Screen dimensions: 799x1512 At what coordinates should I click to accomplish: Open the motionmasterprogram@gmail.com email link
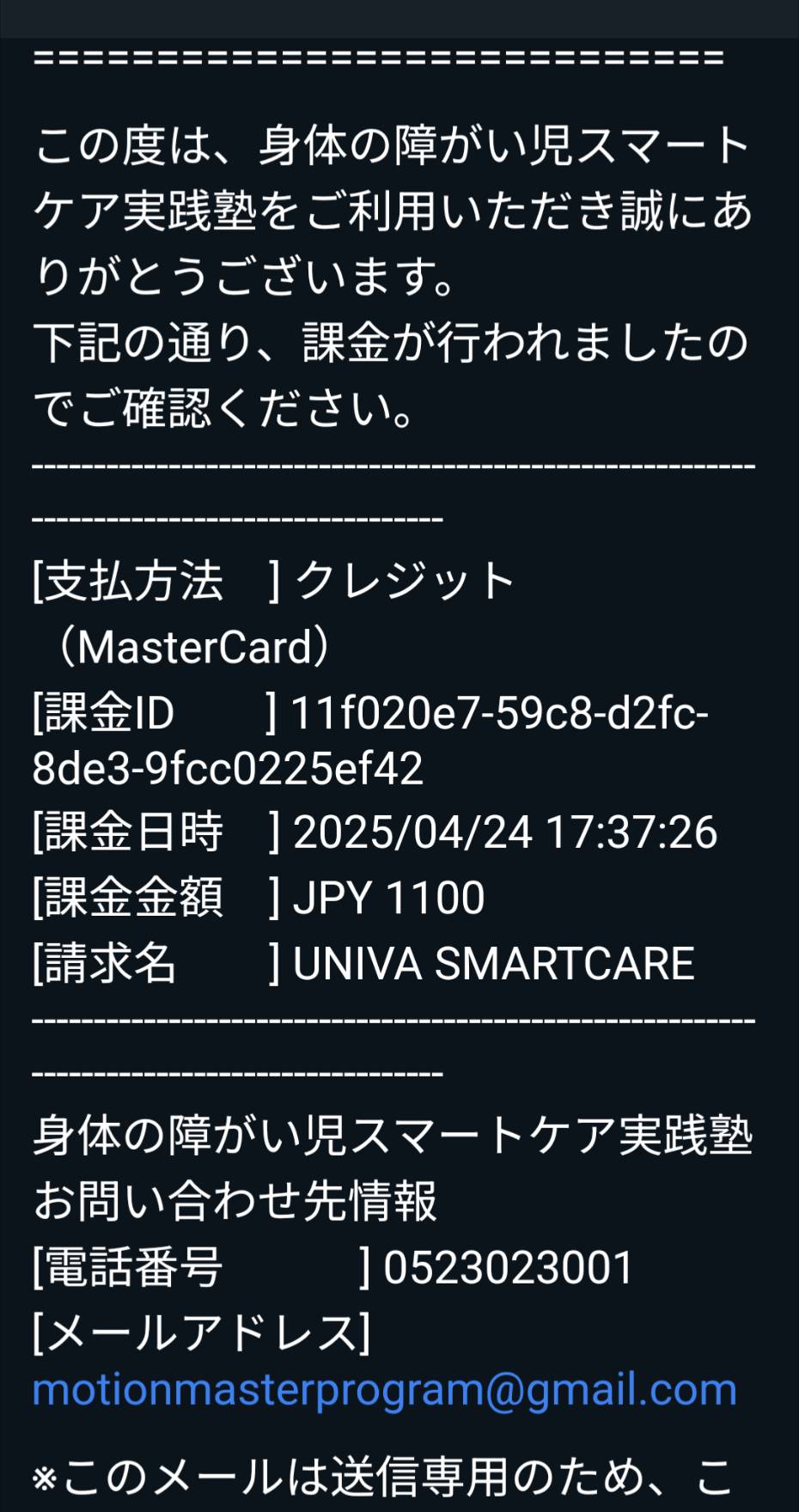384,1391
